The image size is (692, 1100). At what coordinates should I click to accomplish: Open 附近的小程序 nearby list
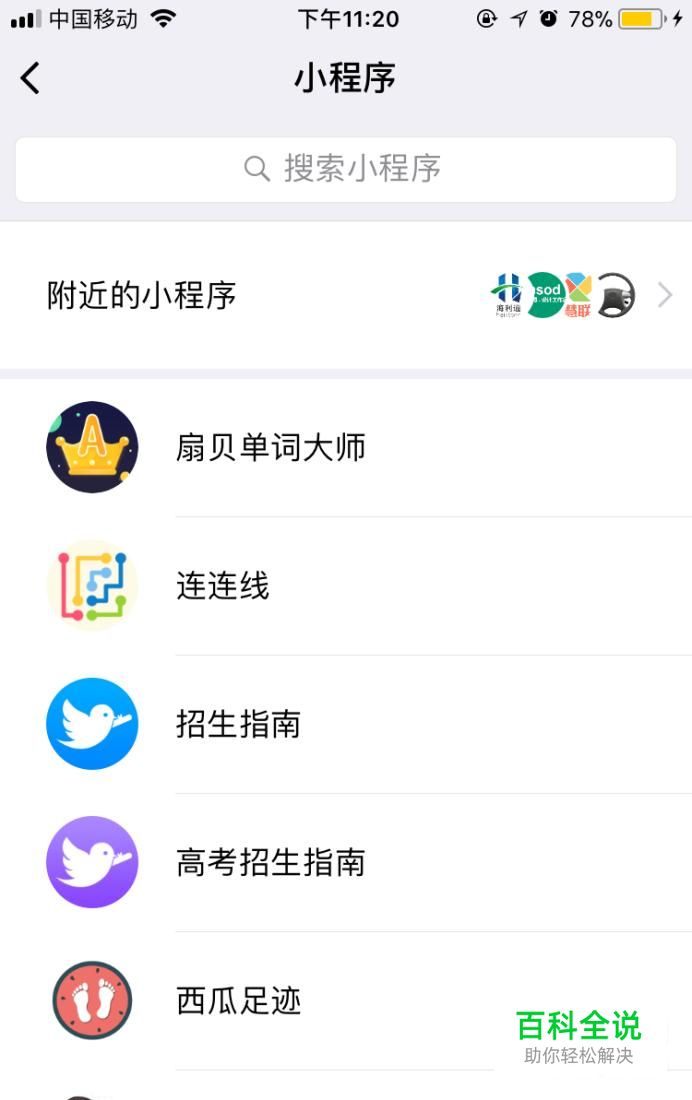tap(345, 296)
